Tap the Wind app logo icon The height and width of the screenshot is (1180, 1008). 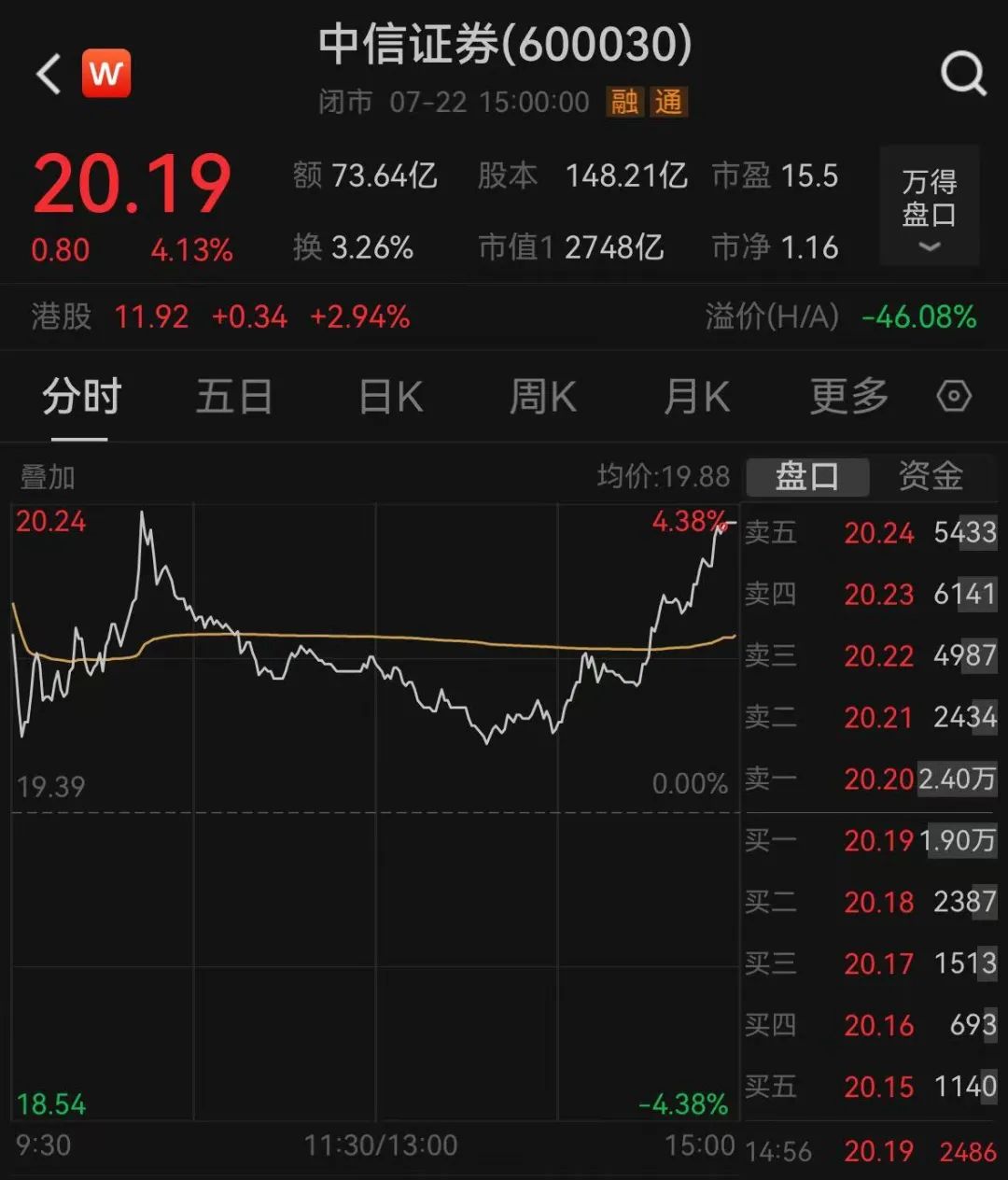pos(106,73)
